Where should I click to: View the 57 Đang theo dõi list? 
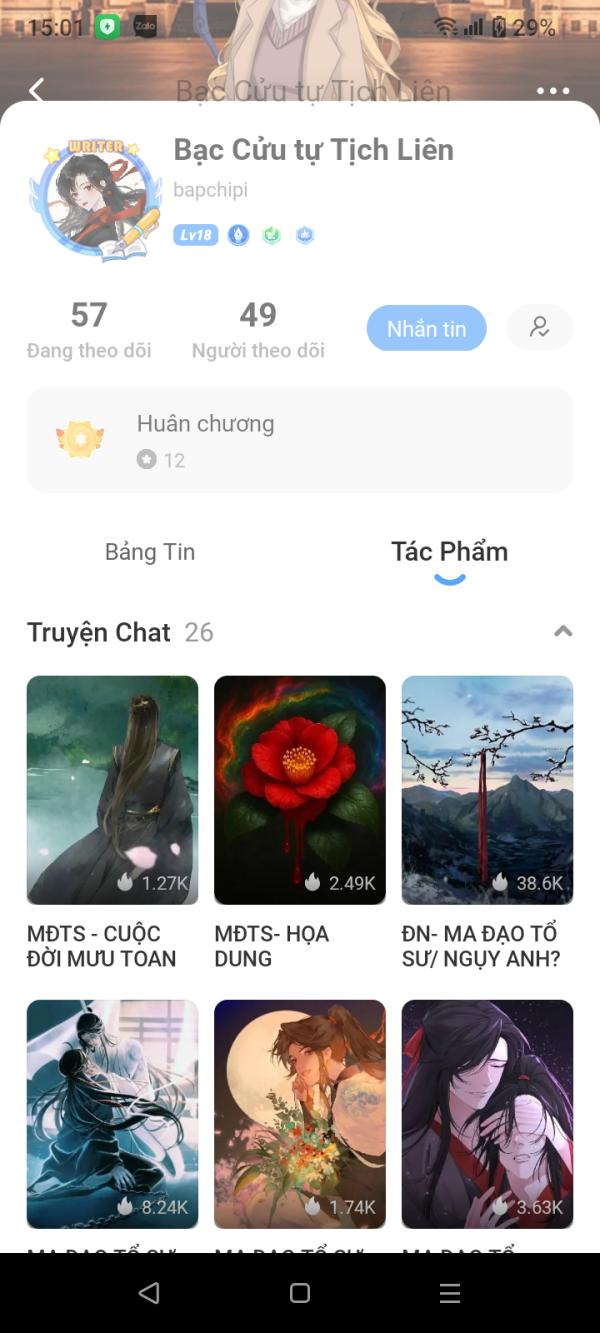coord(89,330)
